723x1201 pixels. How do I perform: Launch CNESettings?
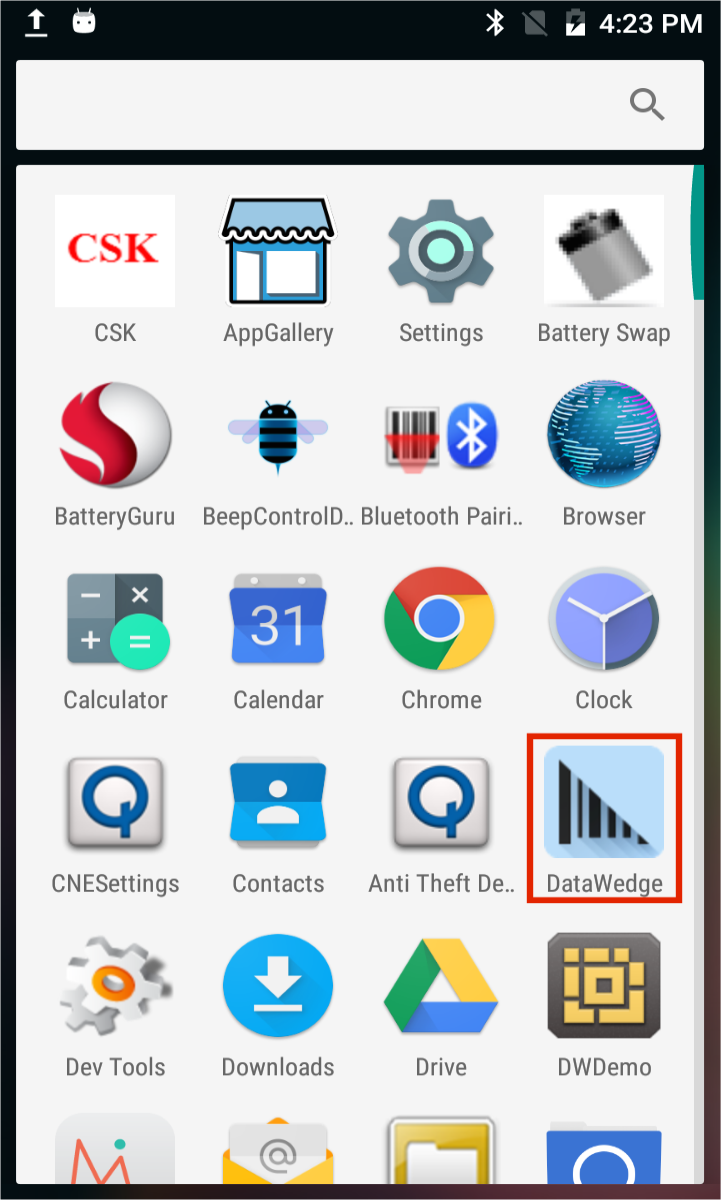tap(115, 804)
